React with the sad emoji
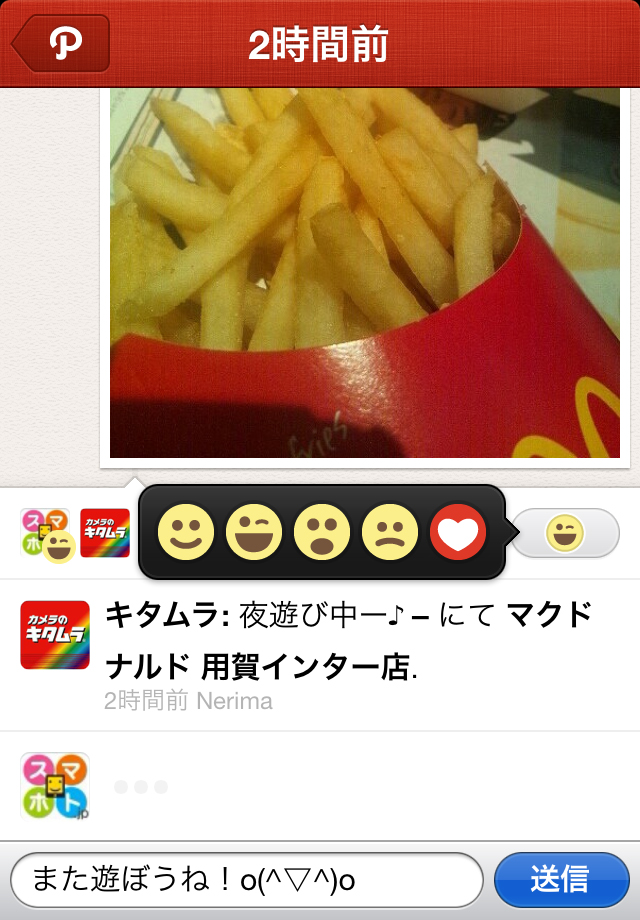The width and height of the screenshot is (640, 920). click(x=390, y=532)
